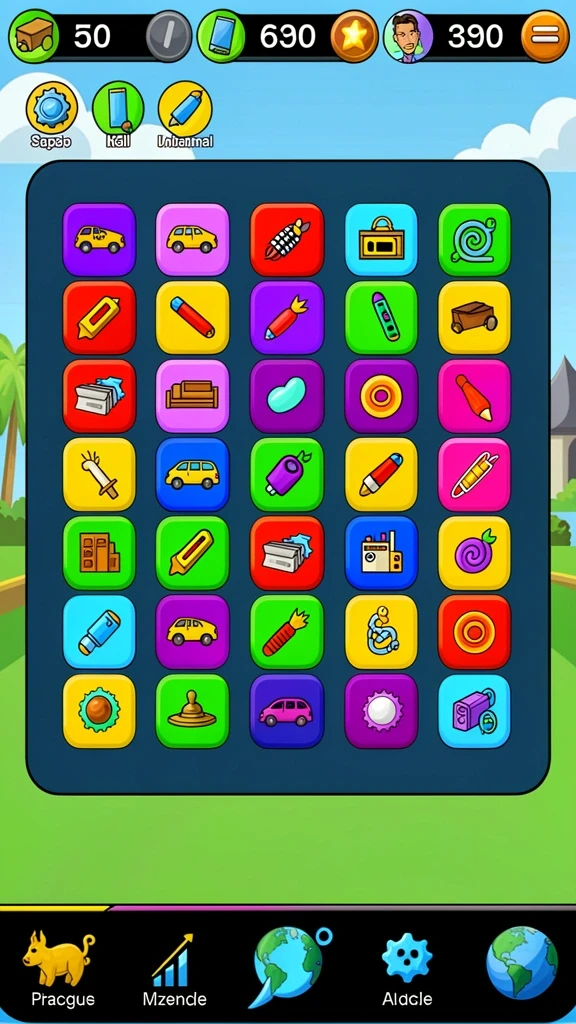Tap the gray round button beside 50
The width and height of the screenshot is (576, 1024).
(x=168, y=37)
